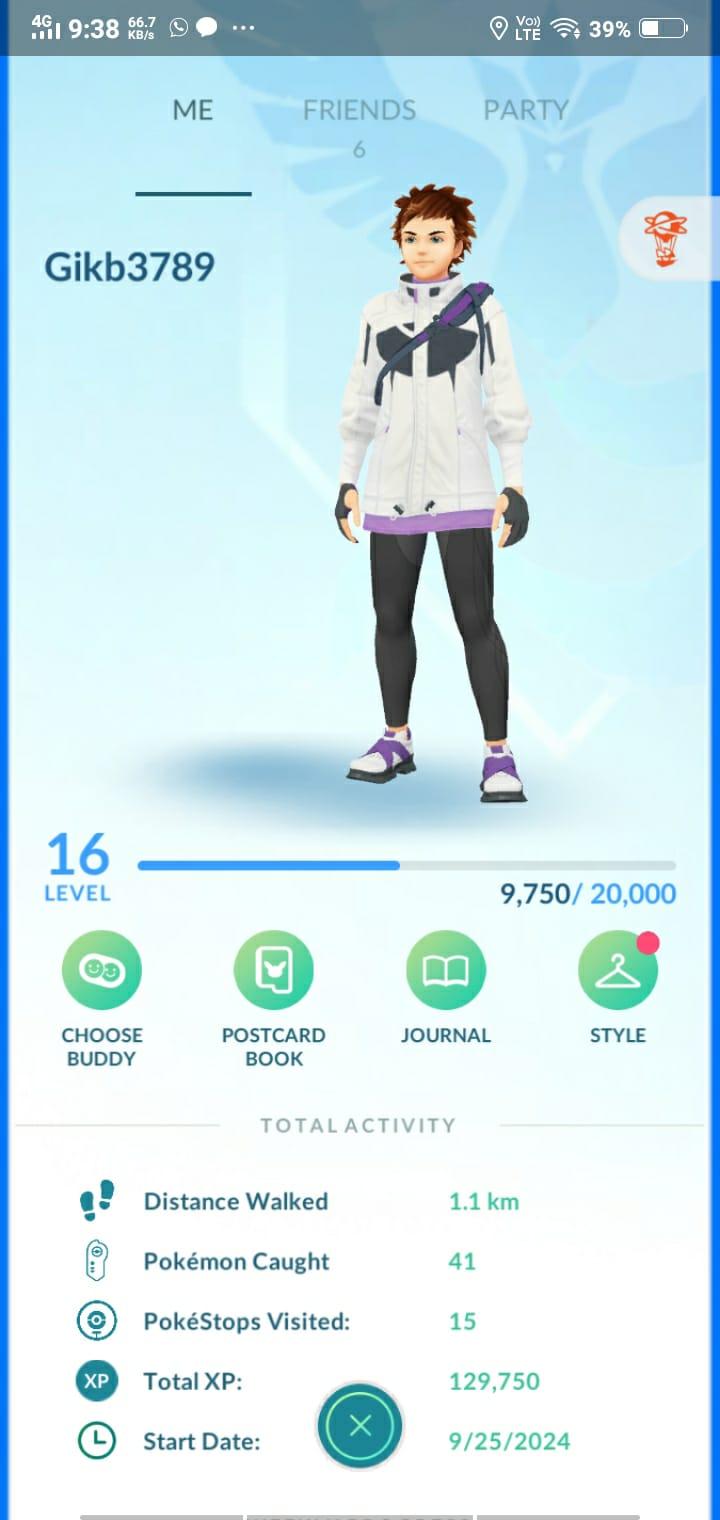Open the Postcard Book
The width and height of the screenshot is (720, 1520).
(274, 971)
